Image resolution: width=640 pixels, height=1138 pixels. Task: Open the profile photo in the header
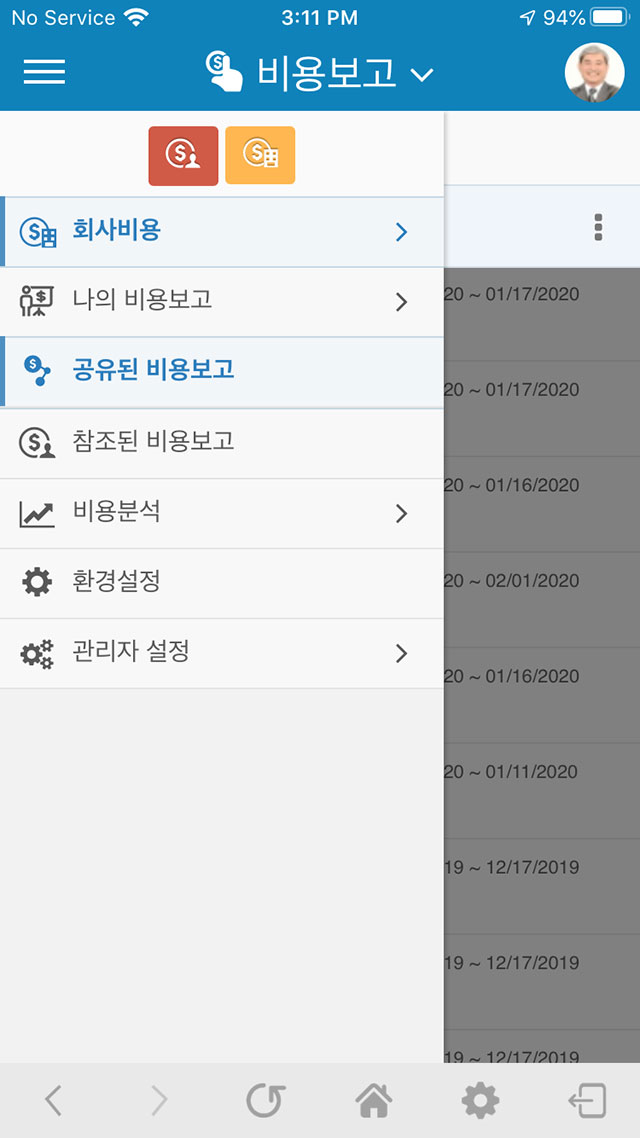[595, 73]
